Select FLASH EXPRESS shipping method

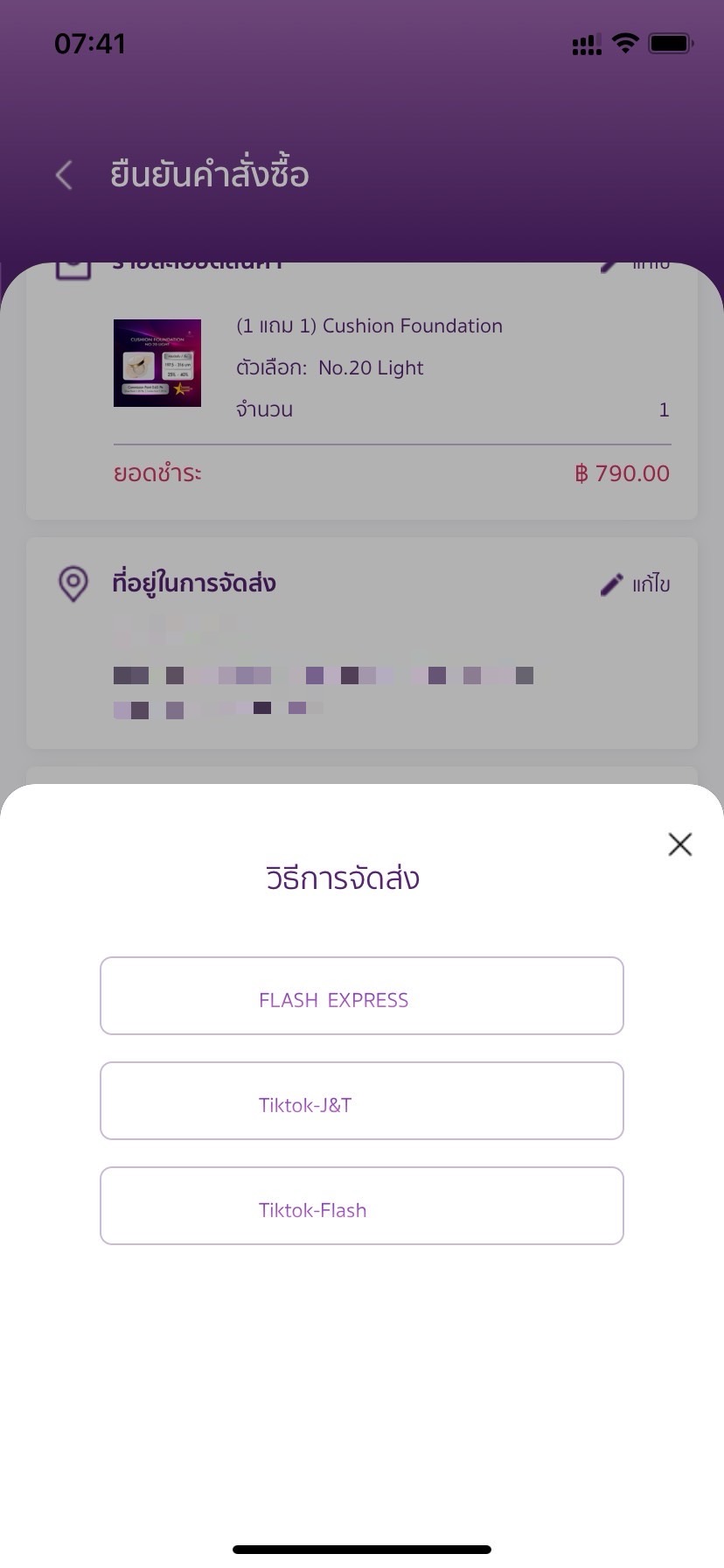pyautogui.click(x=362, y=996)
